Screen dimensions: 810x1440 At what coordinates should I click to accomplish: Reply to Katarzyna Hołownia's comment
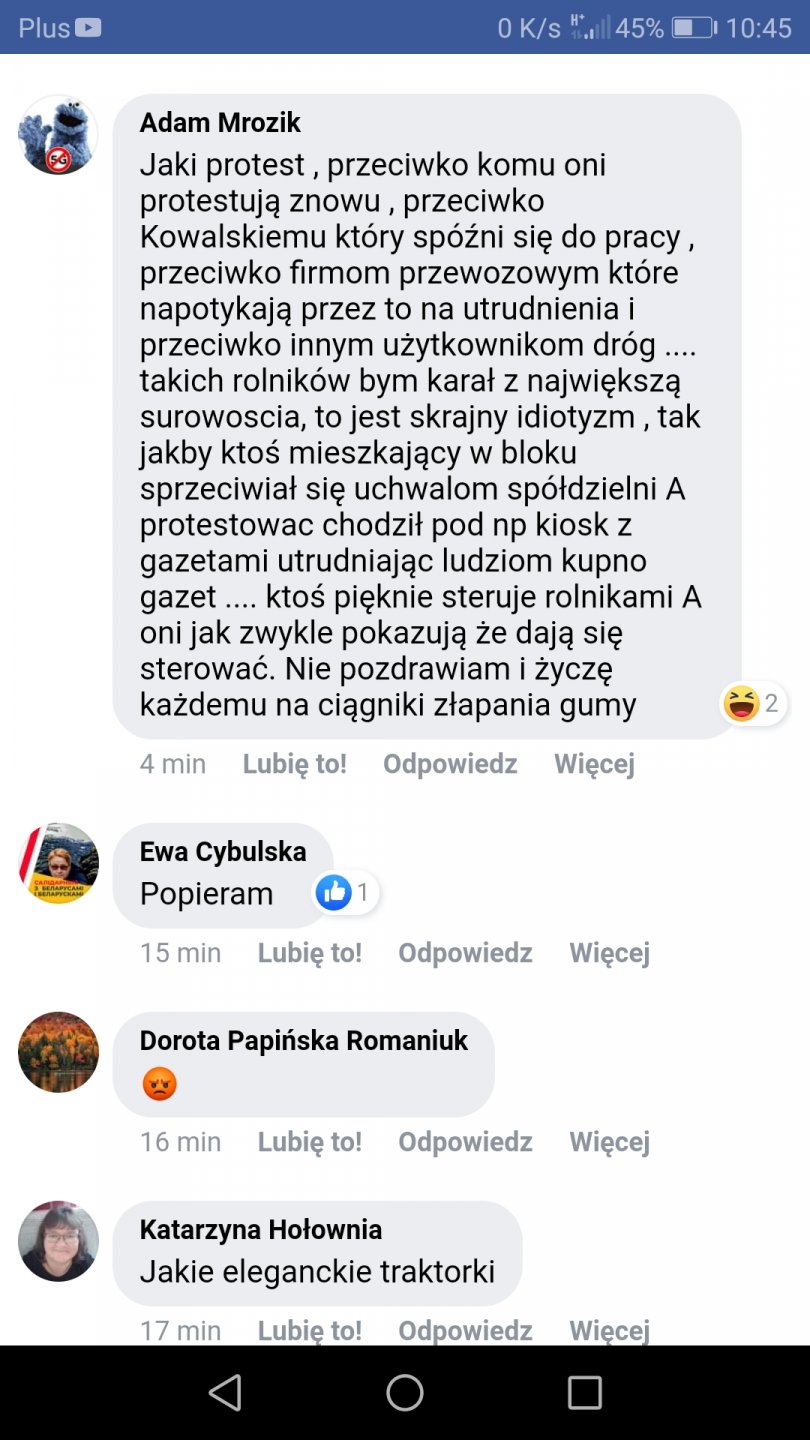[x=465, y=1330]
